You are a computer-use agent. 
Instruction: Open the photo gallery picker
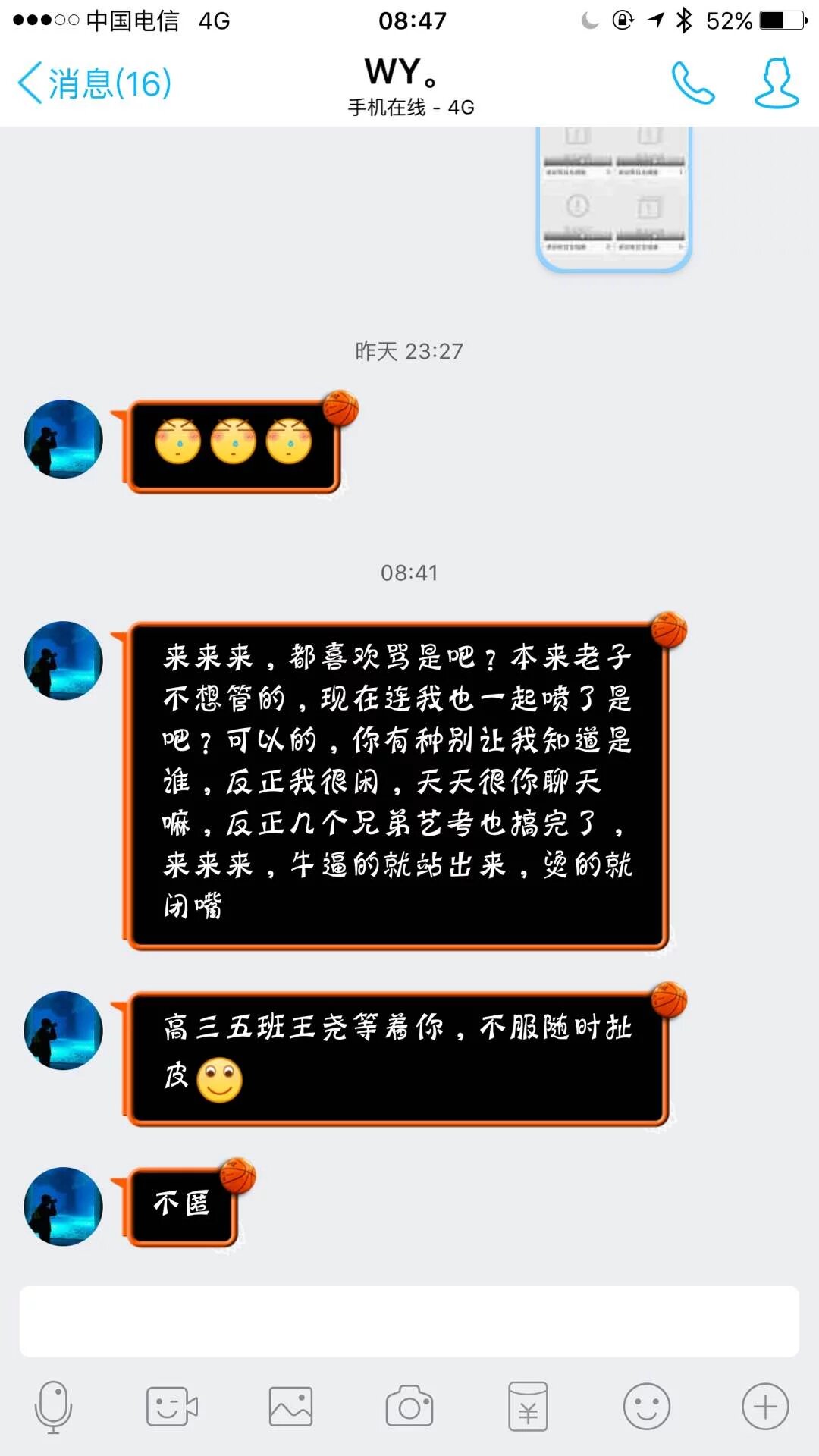point(290,1407)
